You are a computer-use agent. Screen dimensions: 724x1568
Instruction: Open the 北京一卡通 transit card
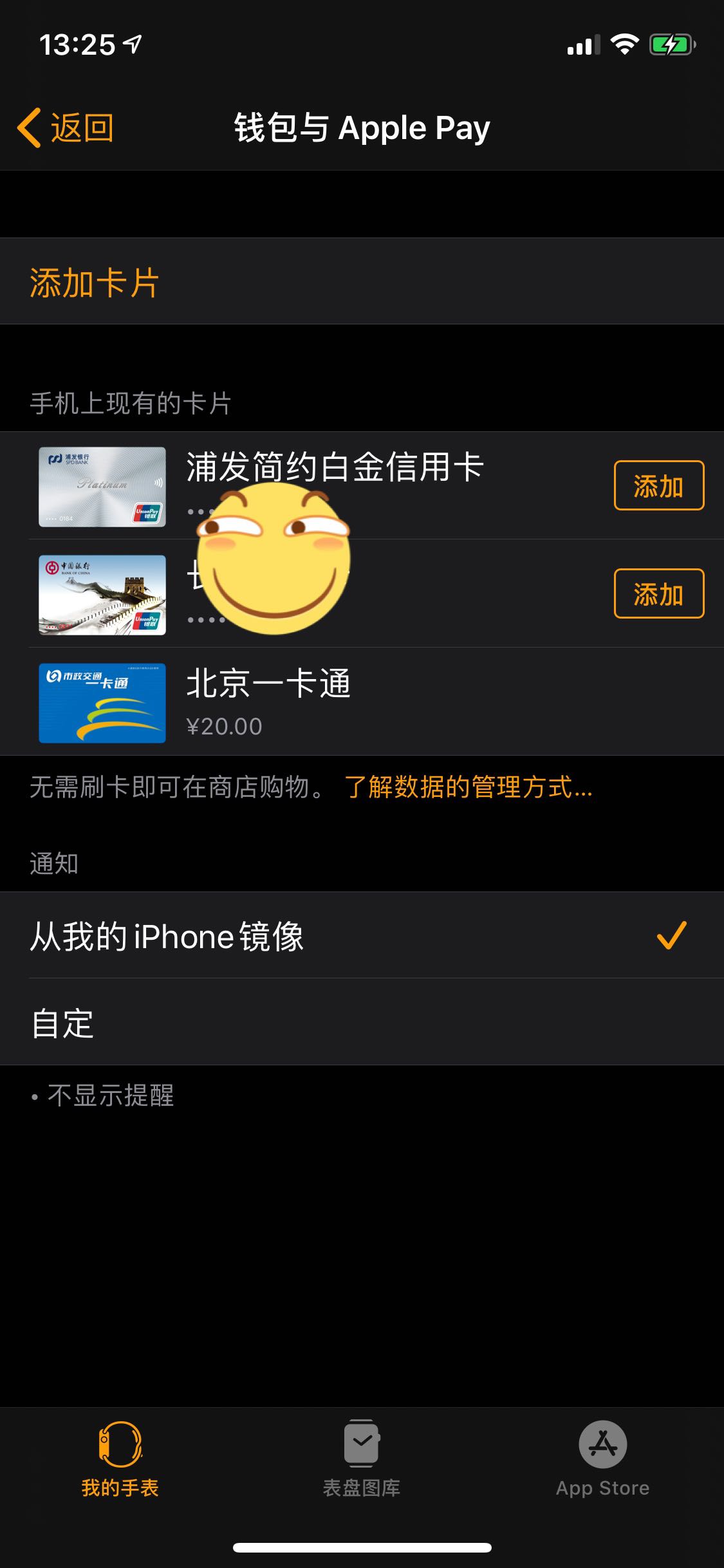coord(362,702)
